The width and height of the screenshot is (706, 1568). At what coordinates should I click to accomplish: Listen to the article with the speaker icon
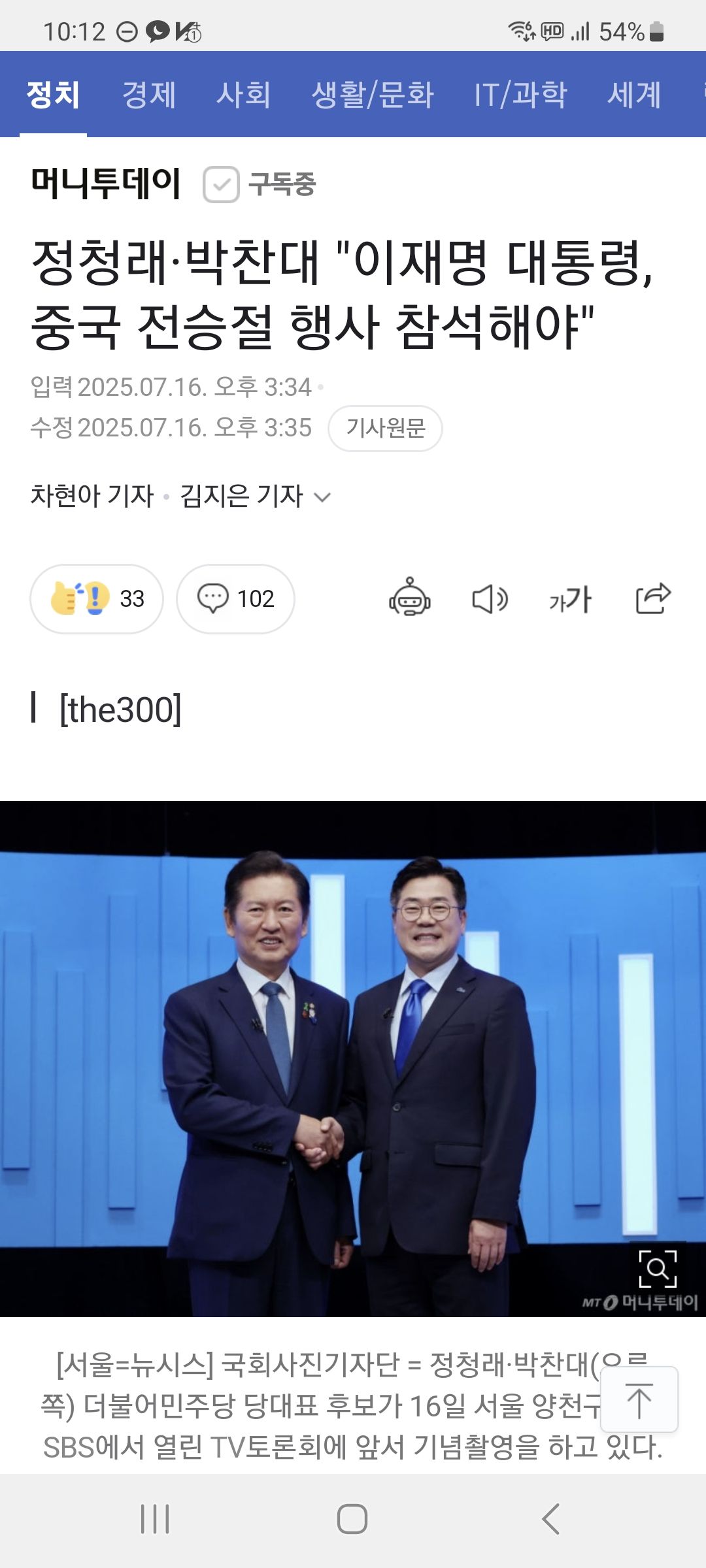[x=490, y=598]
